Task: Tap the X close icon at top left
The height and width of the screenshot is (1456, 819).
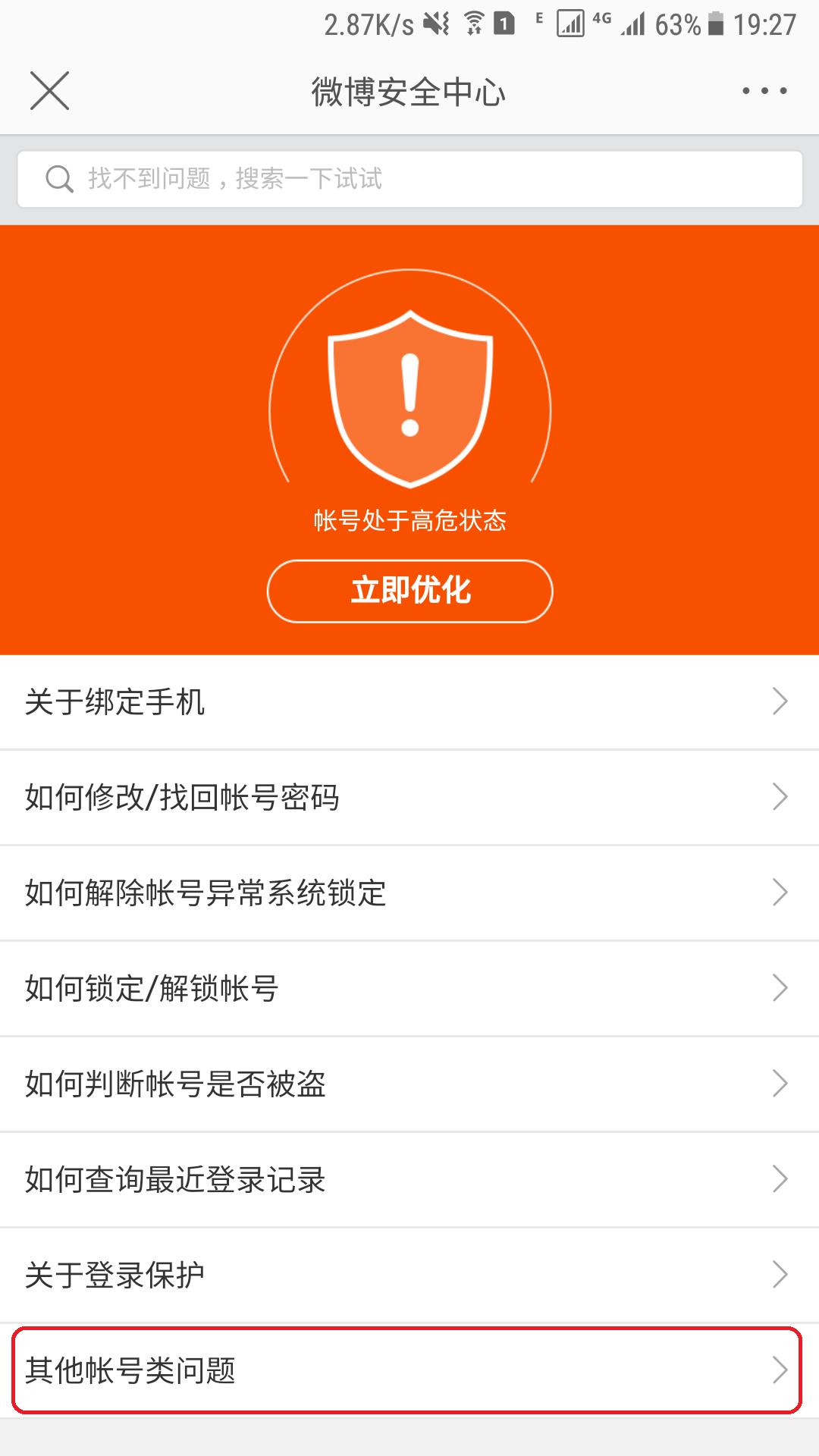Action: tap(49, 91)
